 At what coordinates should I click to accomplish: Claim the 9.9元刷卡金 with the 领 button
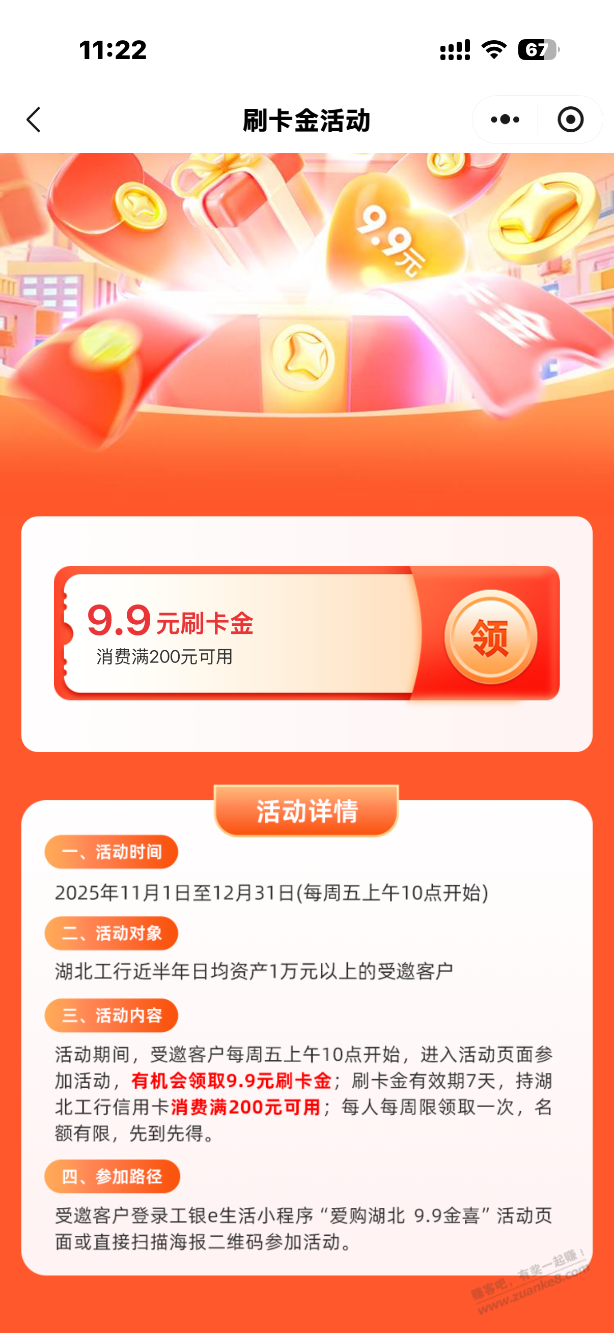point(490,636)
